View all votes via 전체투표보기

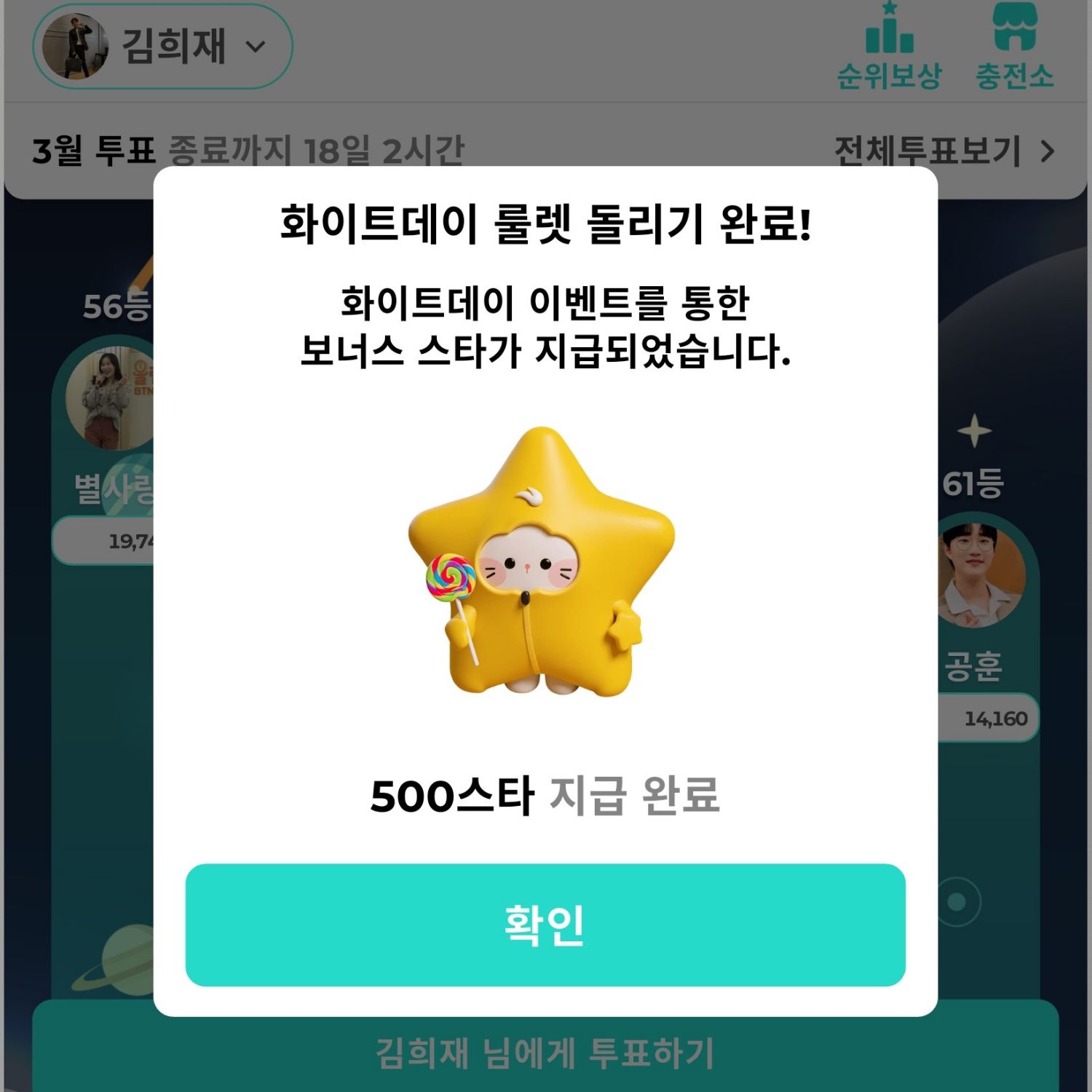(943, 151)
